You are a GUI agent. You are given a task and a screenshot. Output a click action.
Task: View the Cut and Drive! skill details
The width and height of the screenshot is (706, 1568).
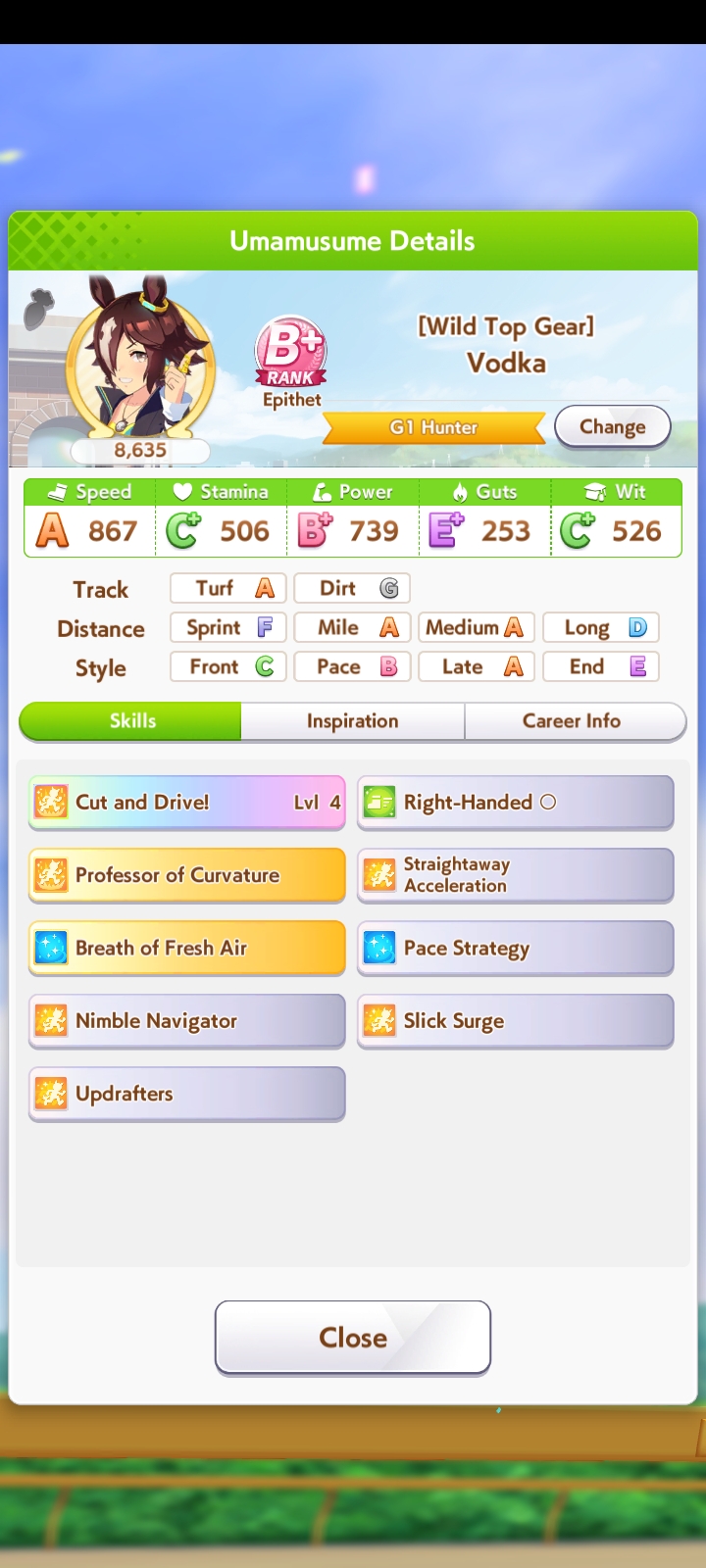187,803
